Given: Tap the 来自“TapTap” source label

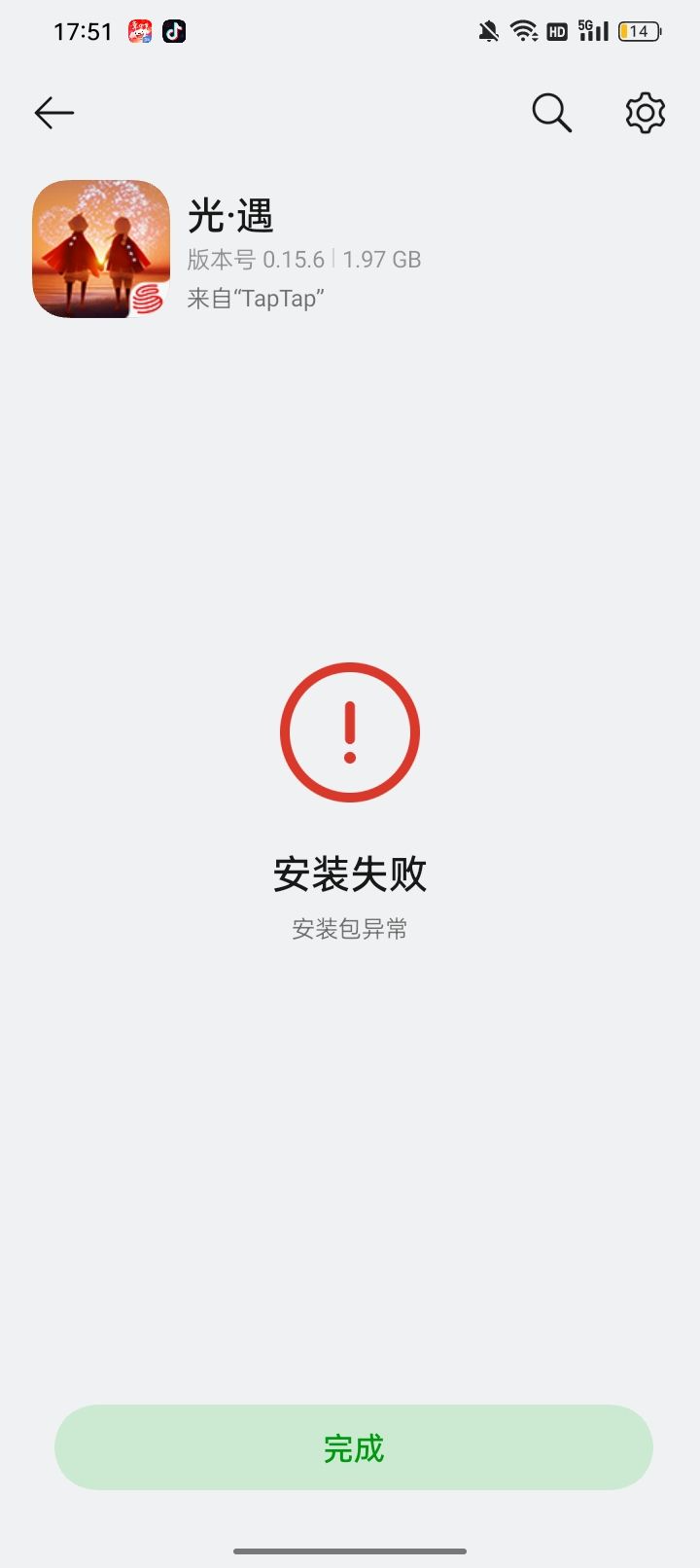Looking at the screenshot, I should click(256, 299).
